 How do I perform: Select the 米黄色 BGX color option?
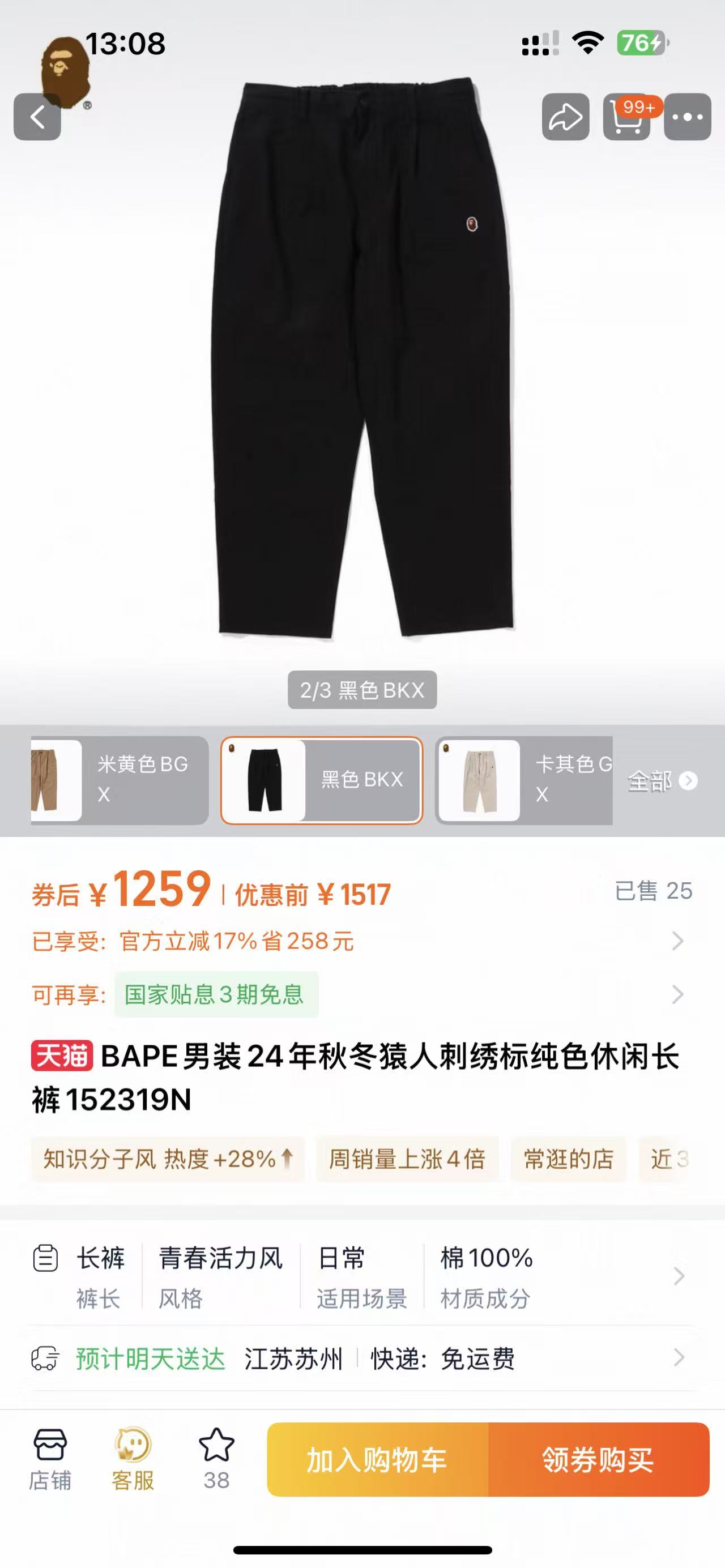coord(120,780)
